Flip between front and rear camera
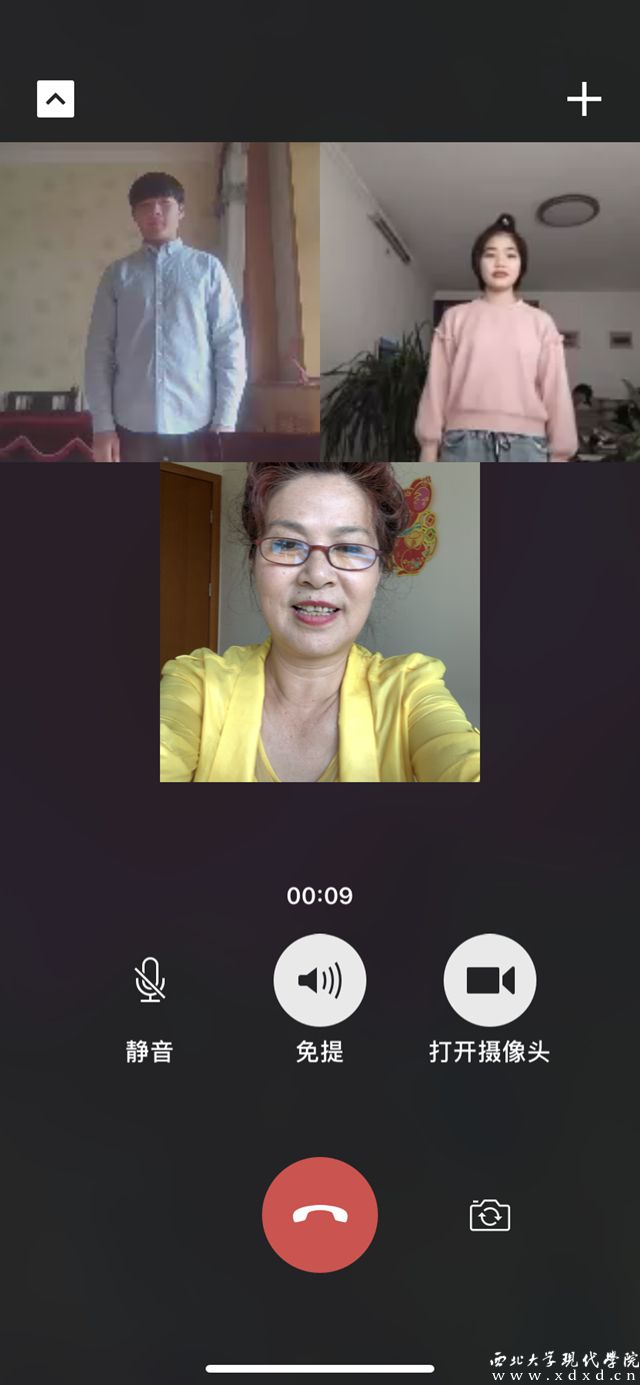The image size is (640, 1385). pyautogui.click(x=490, y=1215)
